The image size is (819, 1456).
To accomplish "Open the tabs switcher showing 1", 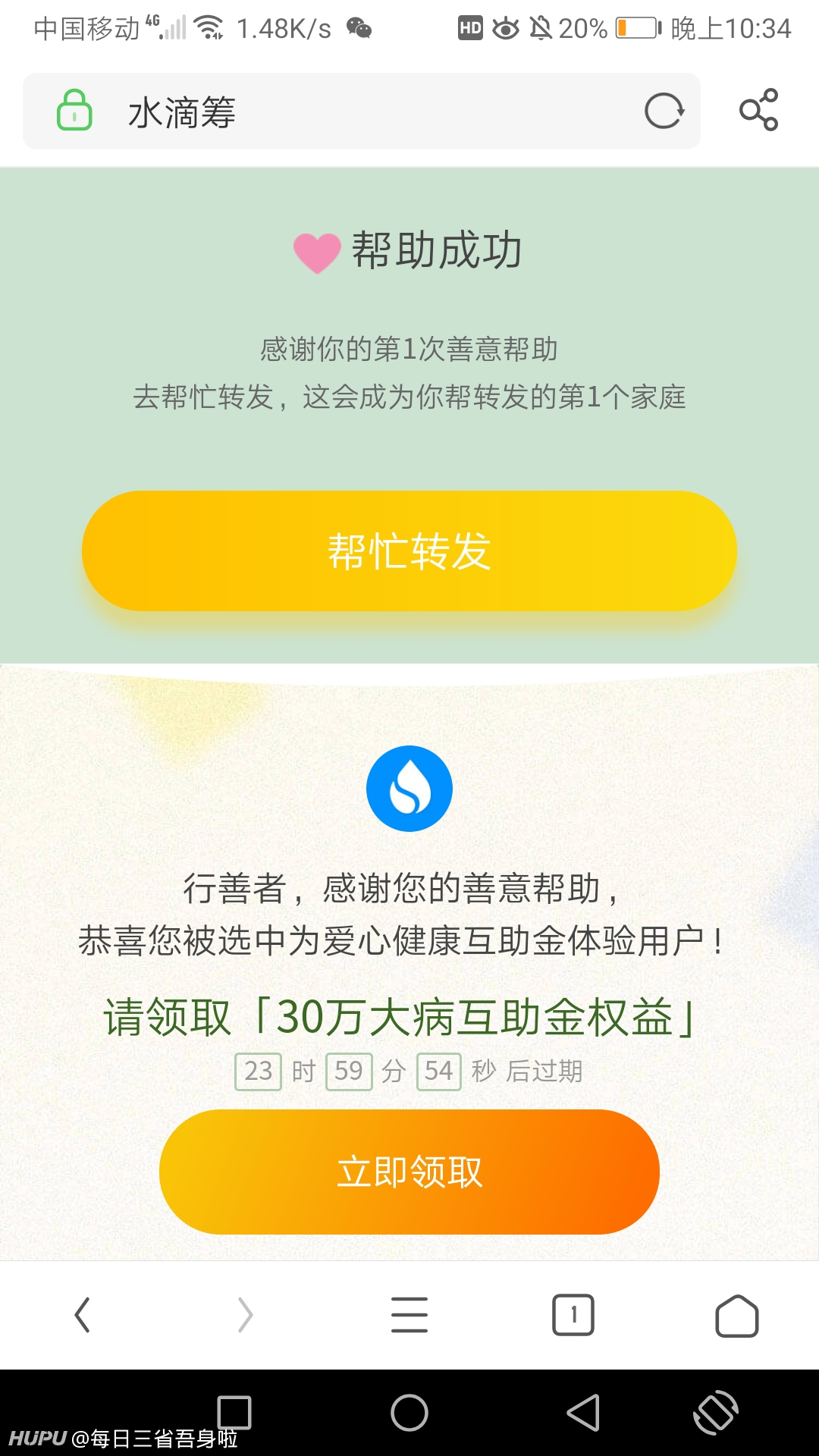I will [573, 1315].
